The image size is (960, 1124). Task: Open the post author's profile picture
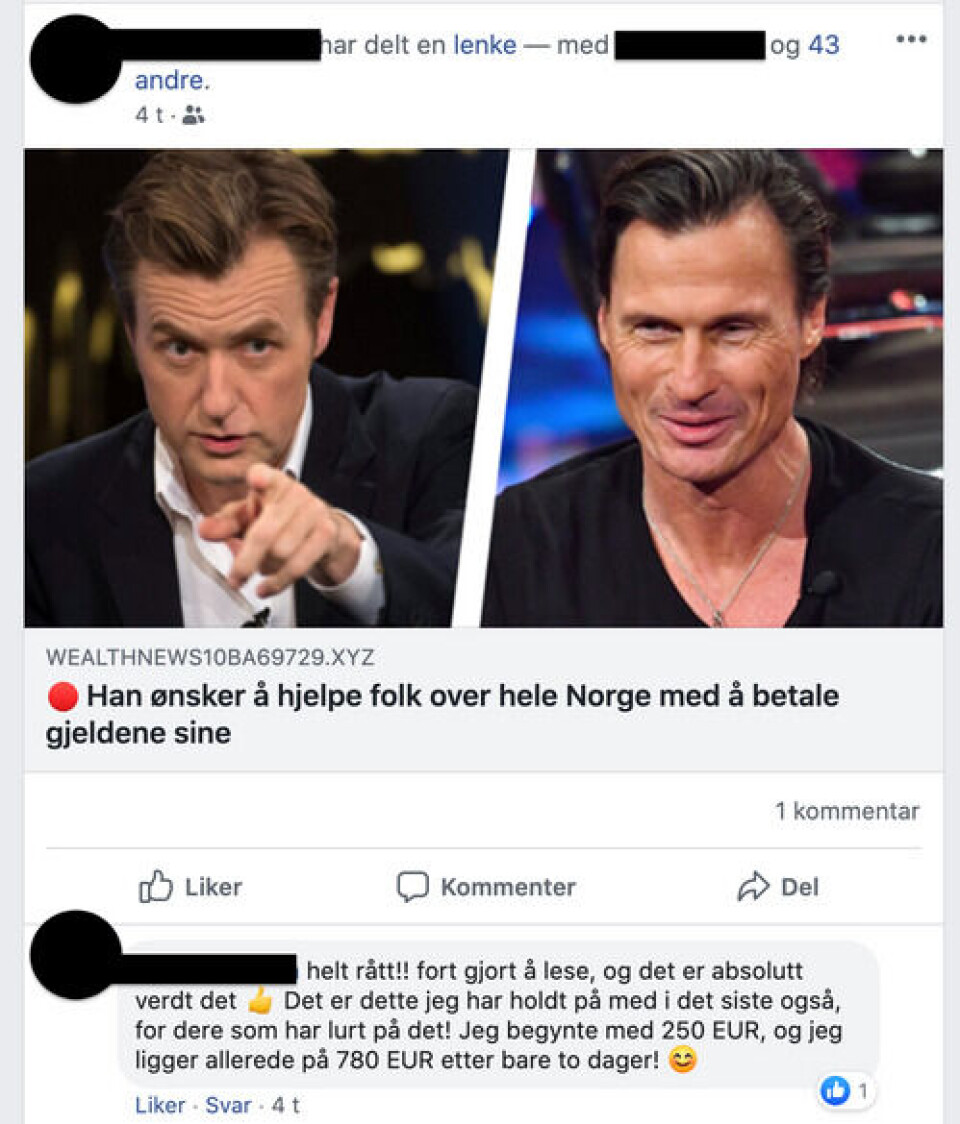[75, 59]
